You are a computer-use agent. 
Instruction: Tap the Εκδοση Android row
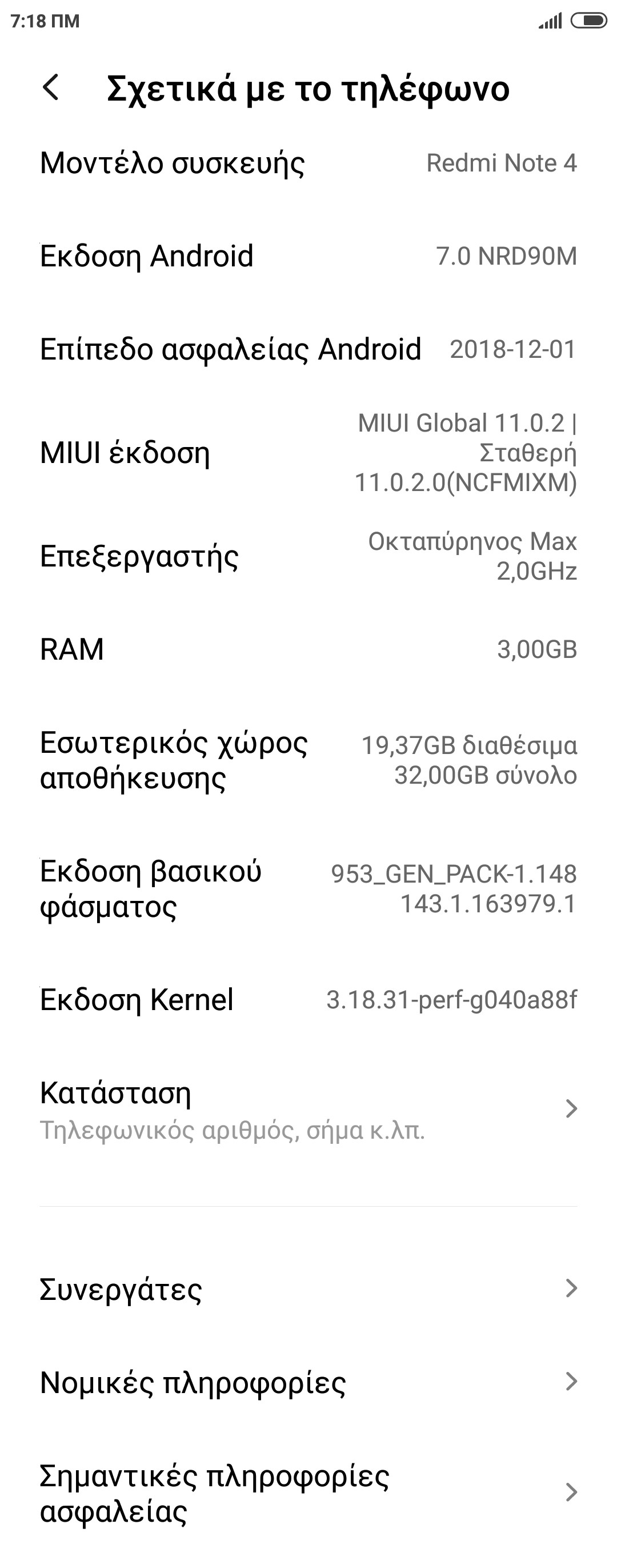click(x=308, y=256)
